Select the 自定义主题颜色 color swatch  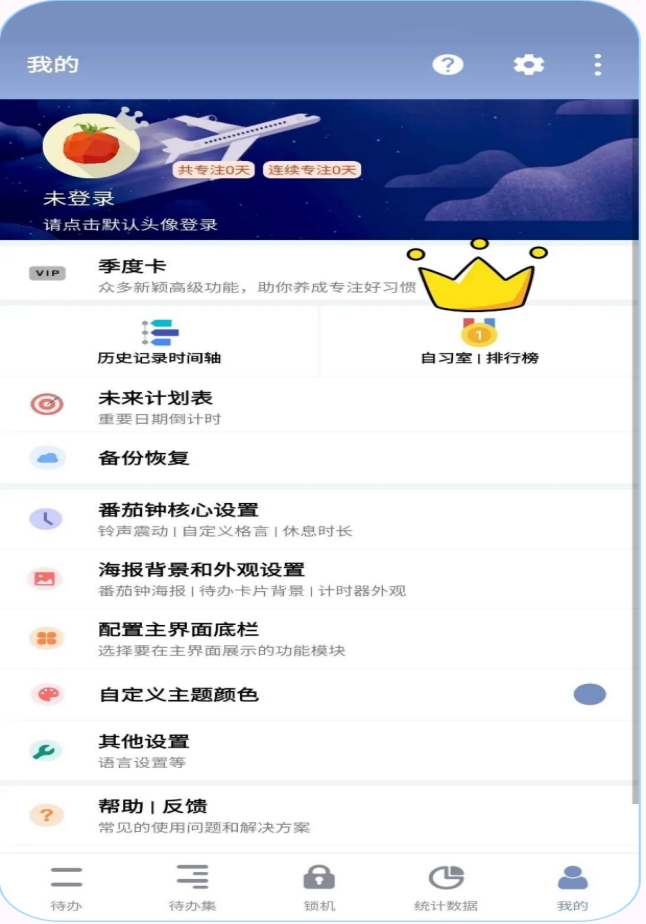(589, 694)
